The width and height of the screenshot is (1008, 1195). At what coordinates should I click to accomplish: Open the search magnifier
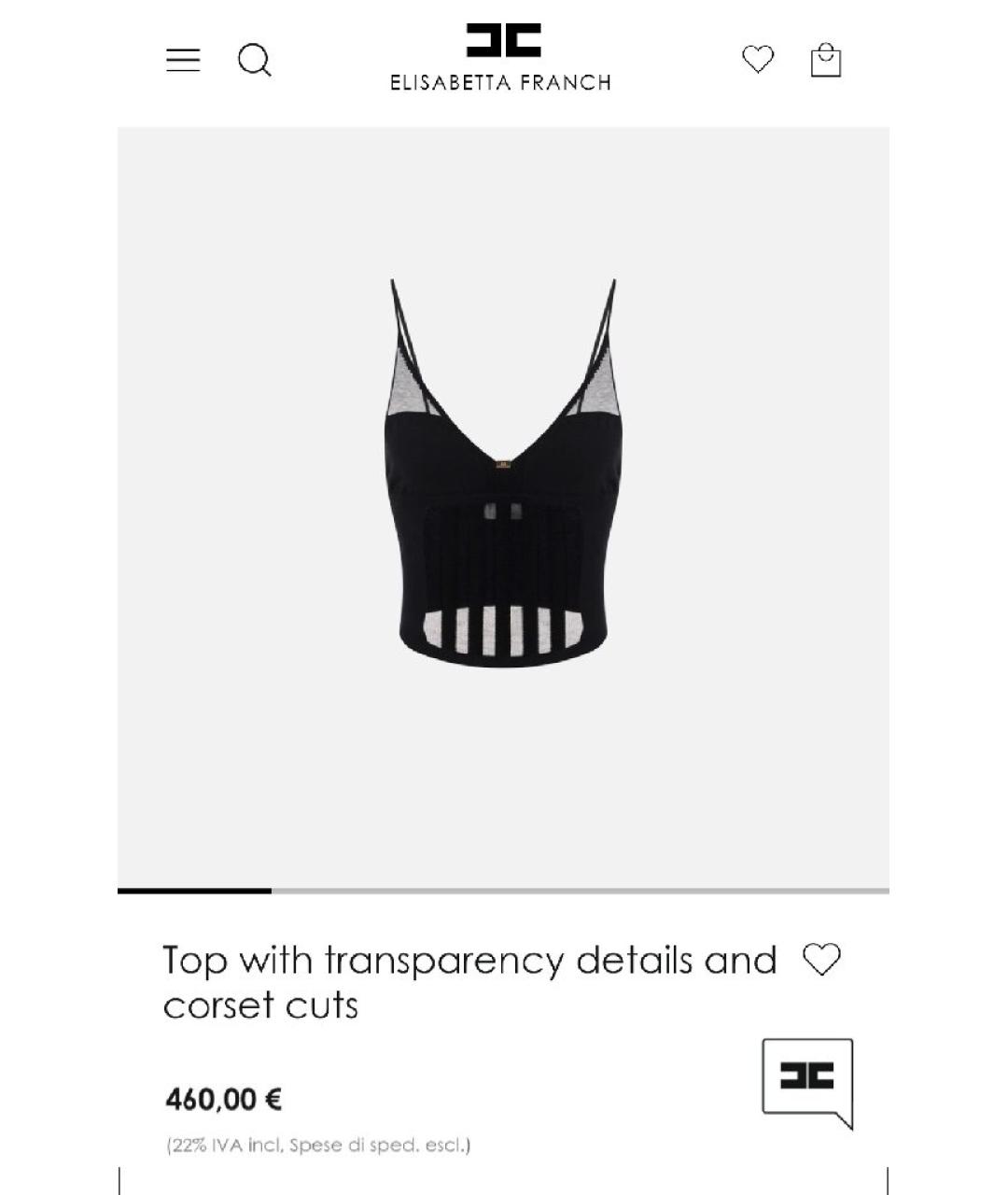pyautogui.click(x=254, y=61)
